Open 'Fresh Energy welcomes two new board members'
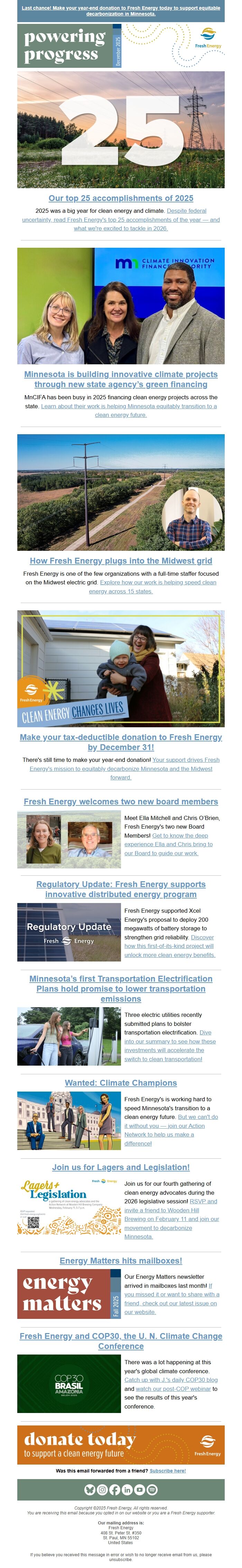This screenshot has height=1568, width=242. click(121, 802)
